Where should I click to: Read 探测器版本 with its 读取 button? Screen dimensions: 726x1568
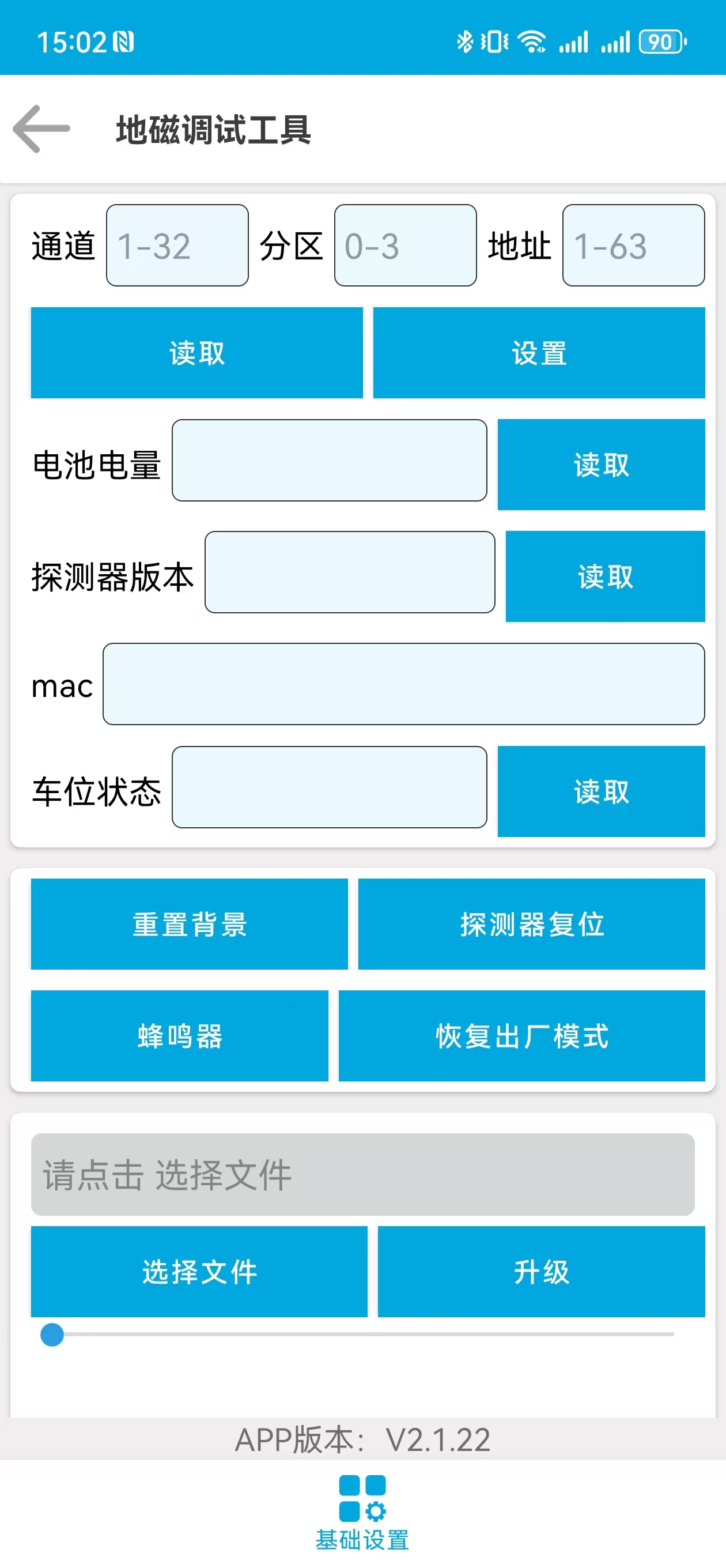pyautogui.click(x=605, y=576)
